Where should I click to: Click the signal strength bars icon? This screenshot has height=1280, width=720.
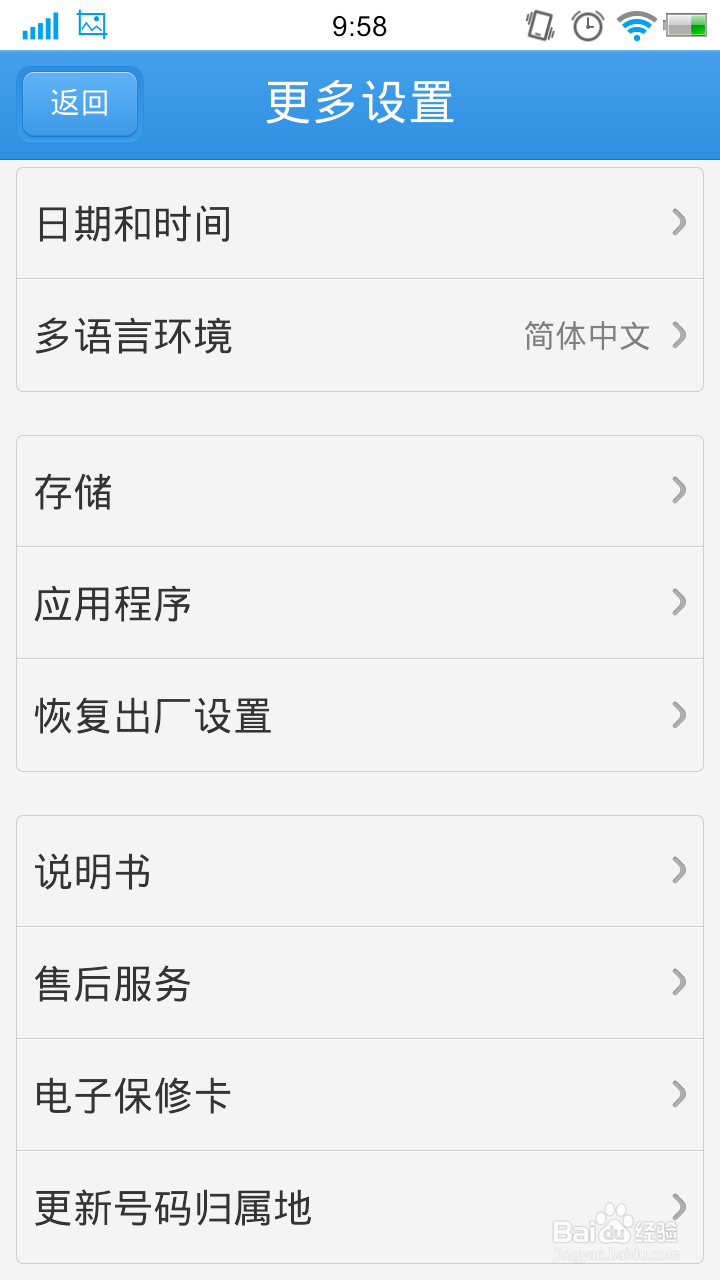tap(38, 25)
